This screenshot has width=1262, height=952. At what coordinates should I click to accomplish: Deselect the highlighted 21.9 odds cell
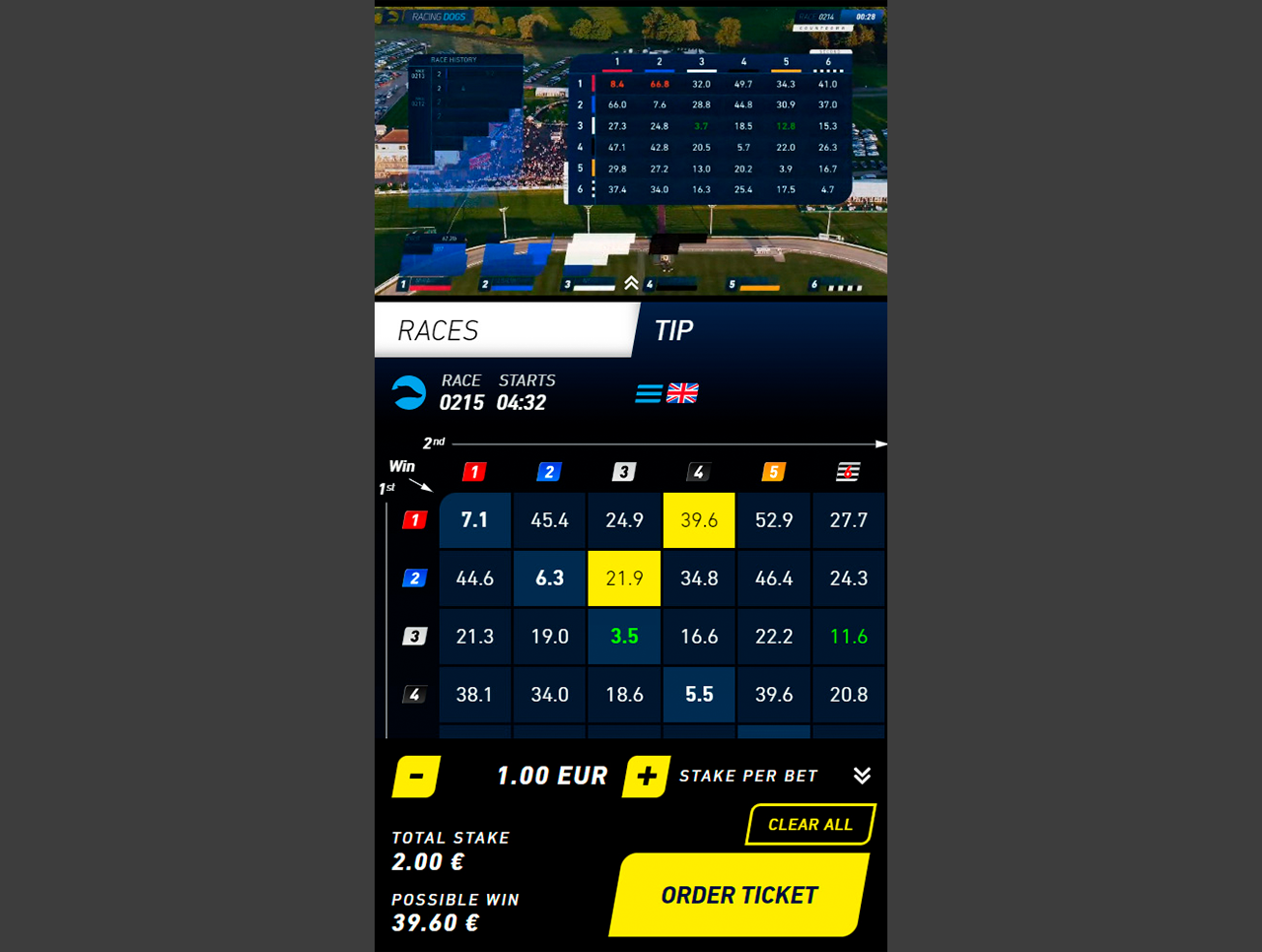pos(624,578)
